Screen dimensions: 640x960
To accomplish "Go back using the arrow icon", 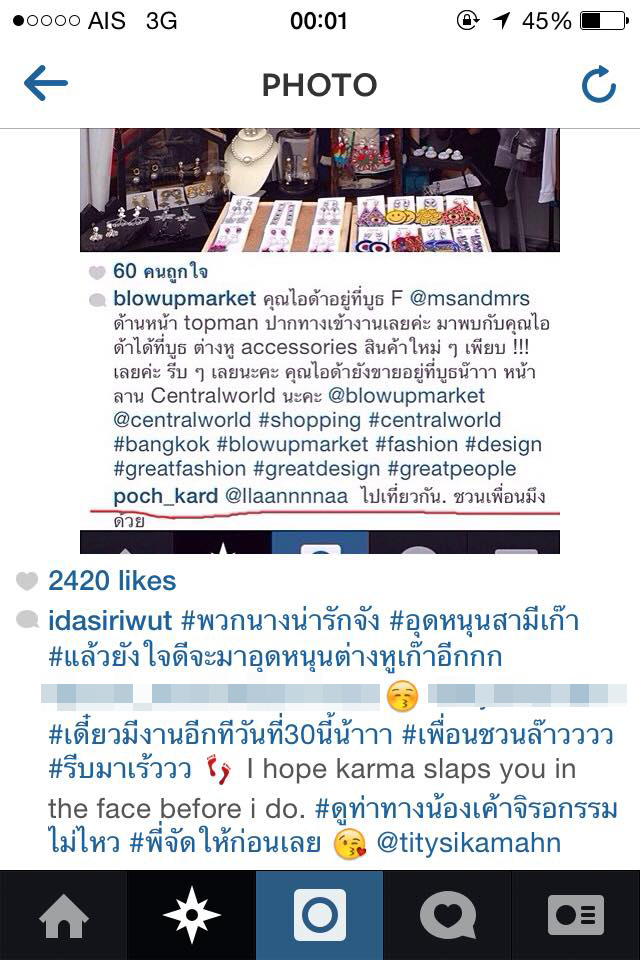I will click(x=45, y=84).
